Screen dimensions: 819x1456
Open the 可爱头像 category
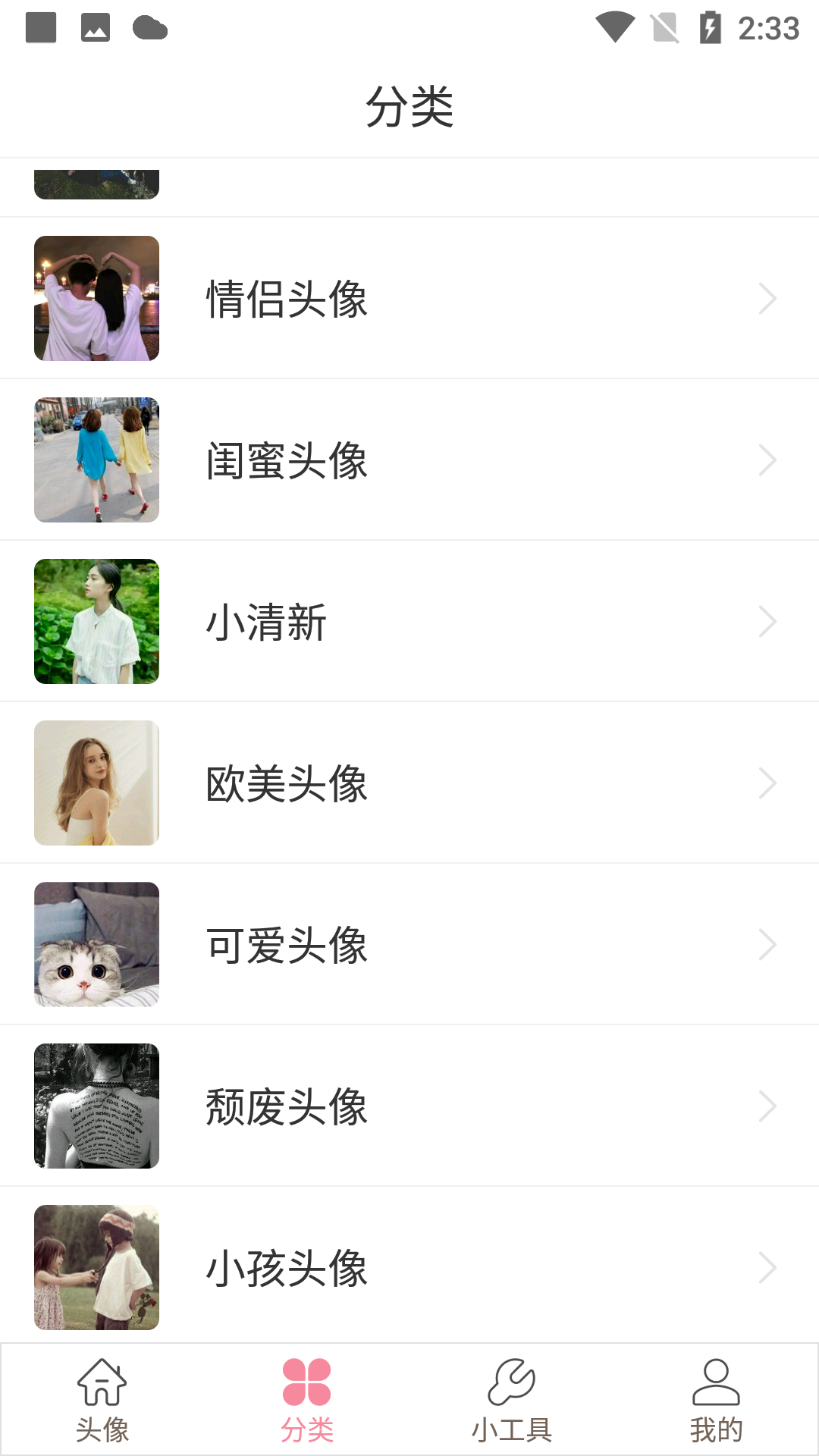coord(409,944)
